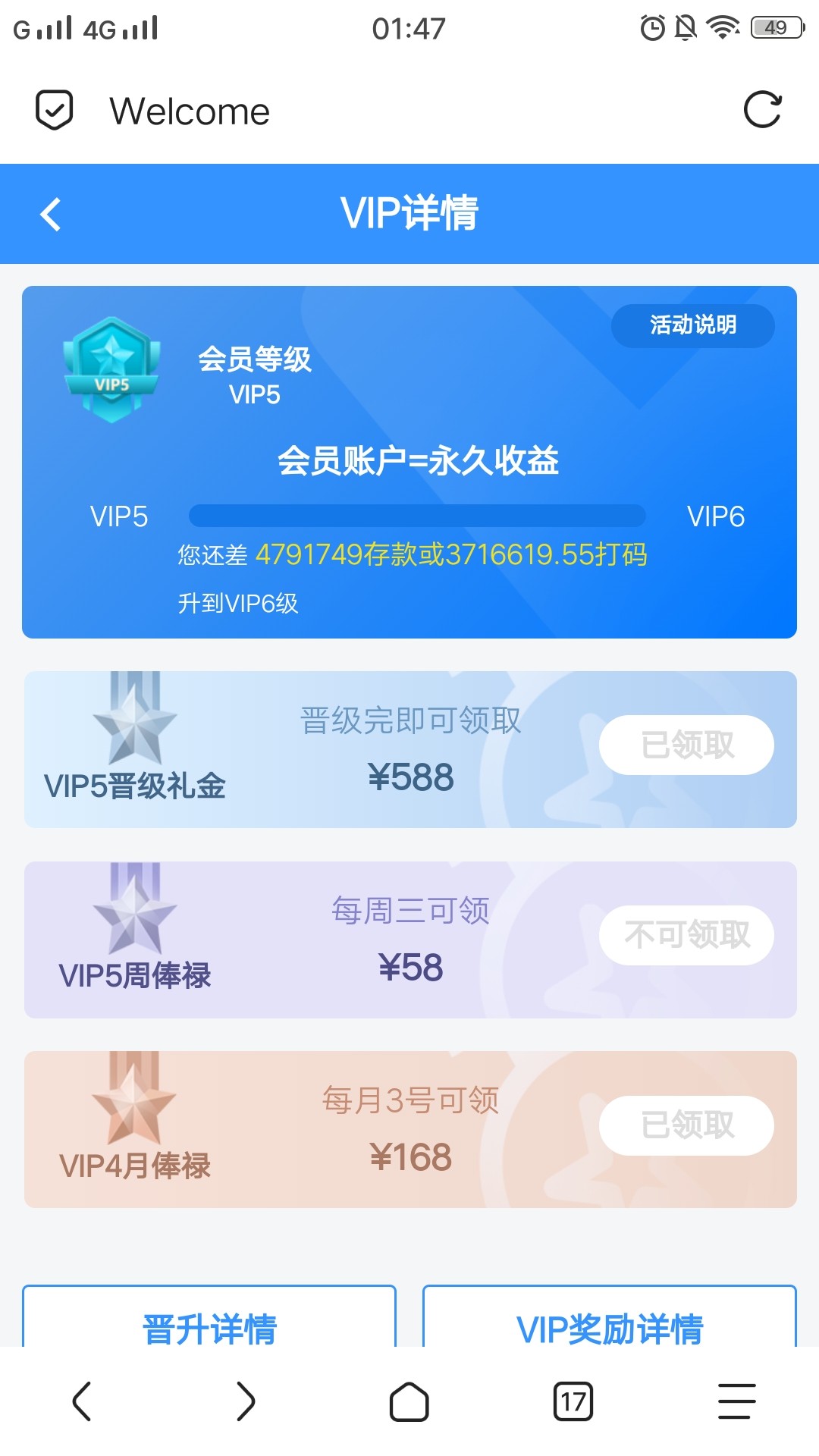Open VIP奖励详情 reward details

point(610,1326)
